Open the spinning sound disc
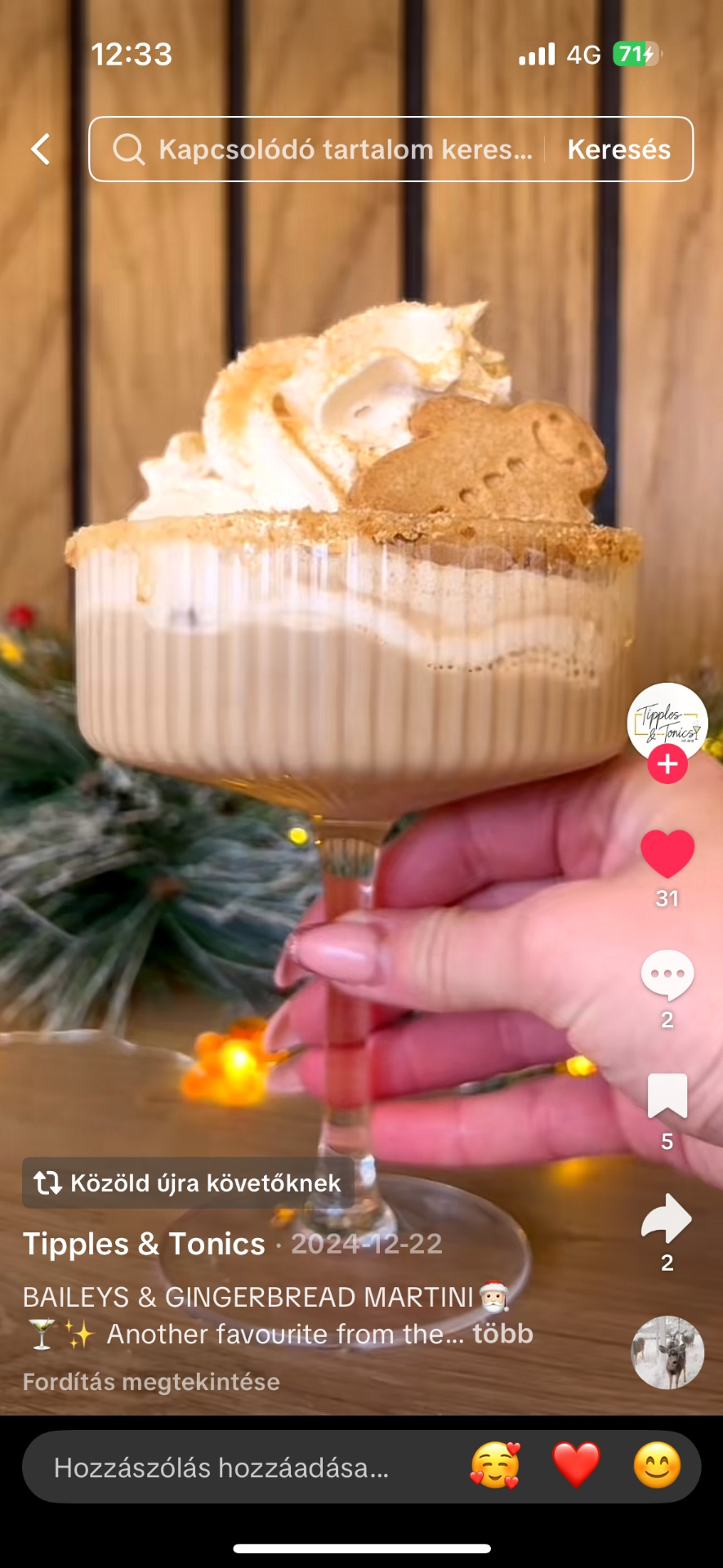This screenshot has width=723, height=1568. coord(667,1352)
